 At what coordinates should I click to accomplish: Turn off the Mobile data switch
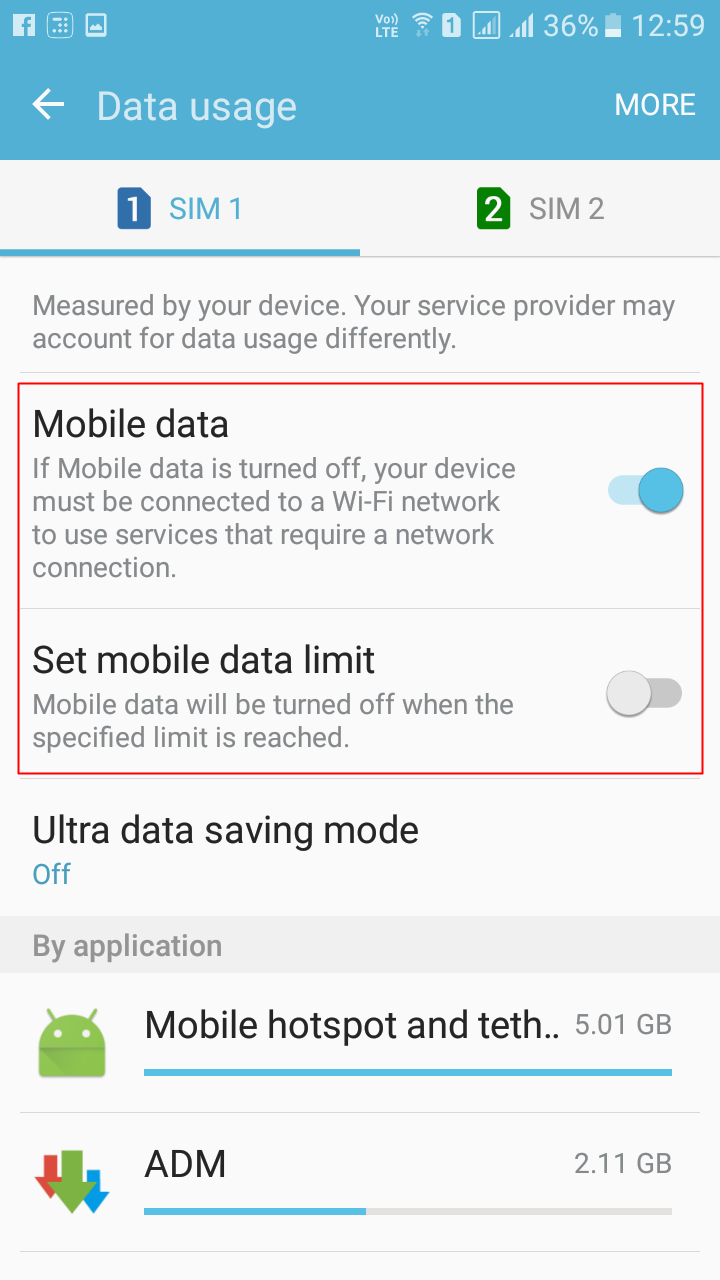[x=645, y=491]
